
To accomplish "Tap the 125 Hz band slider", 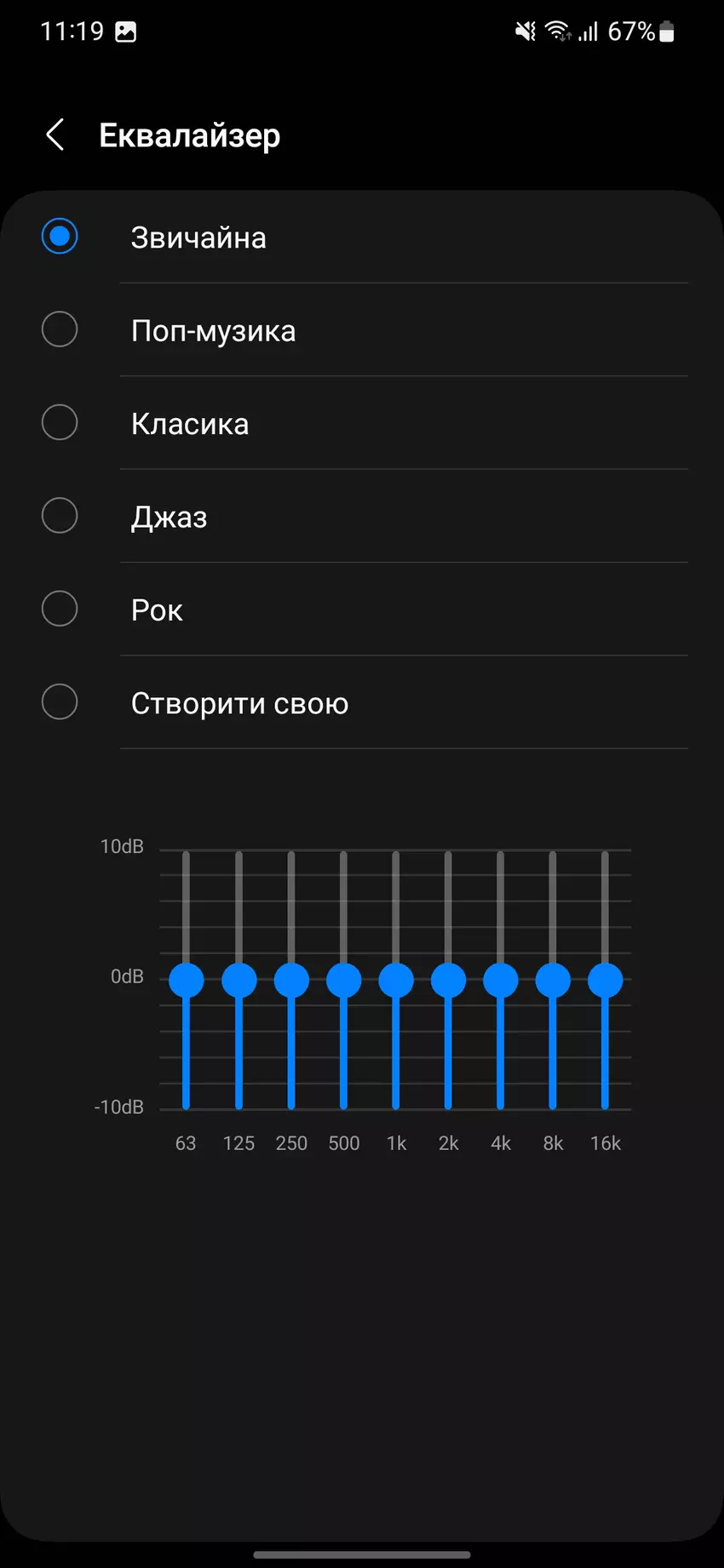I will pos(239,980).
